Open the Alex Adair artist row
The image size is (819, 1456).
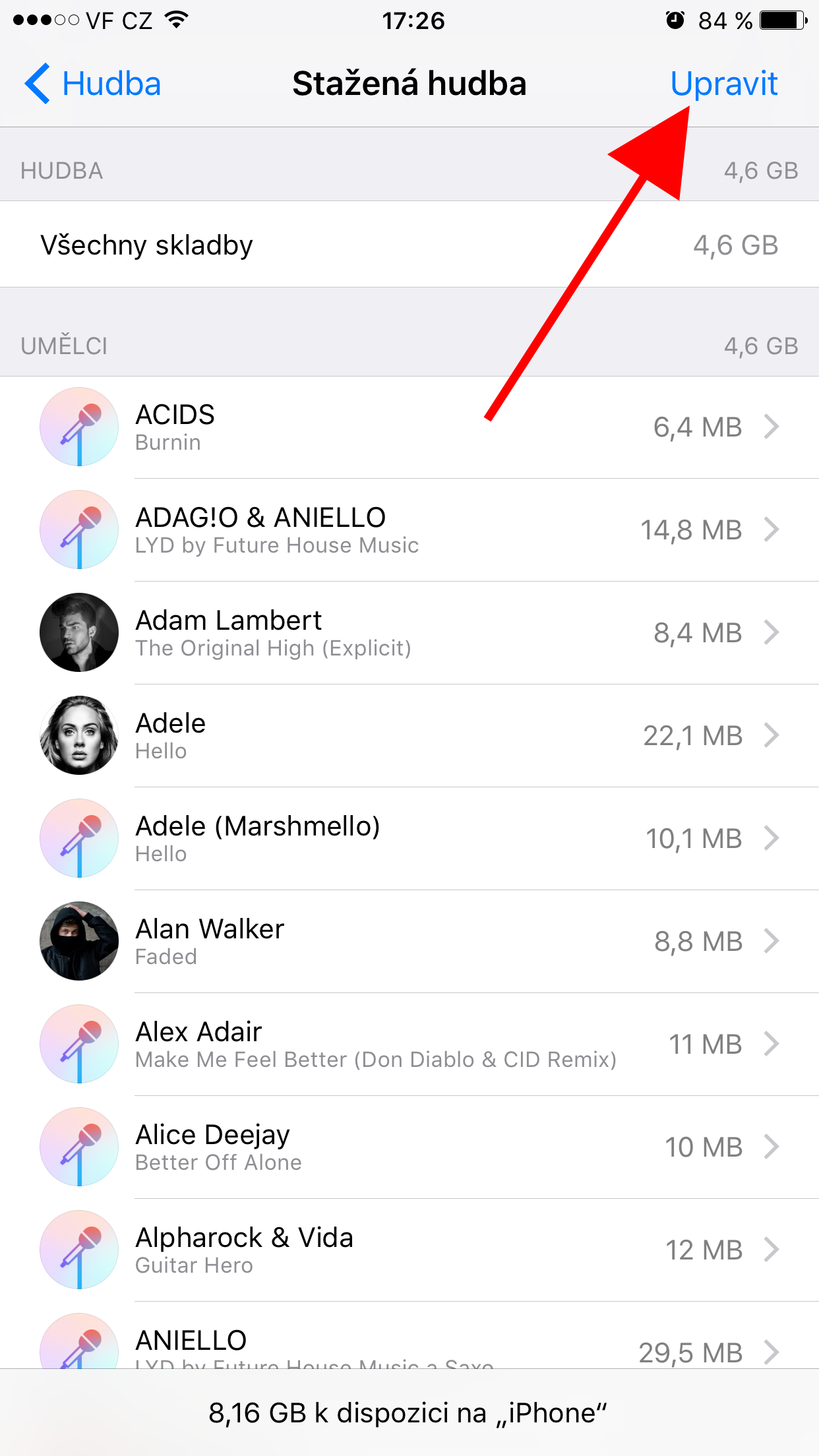click(x=409, y=1045)
